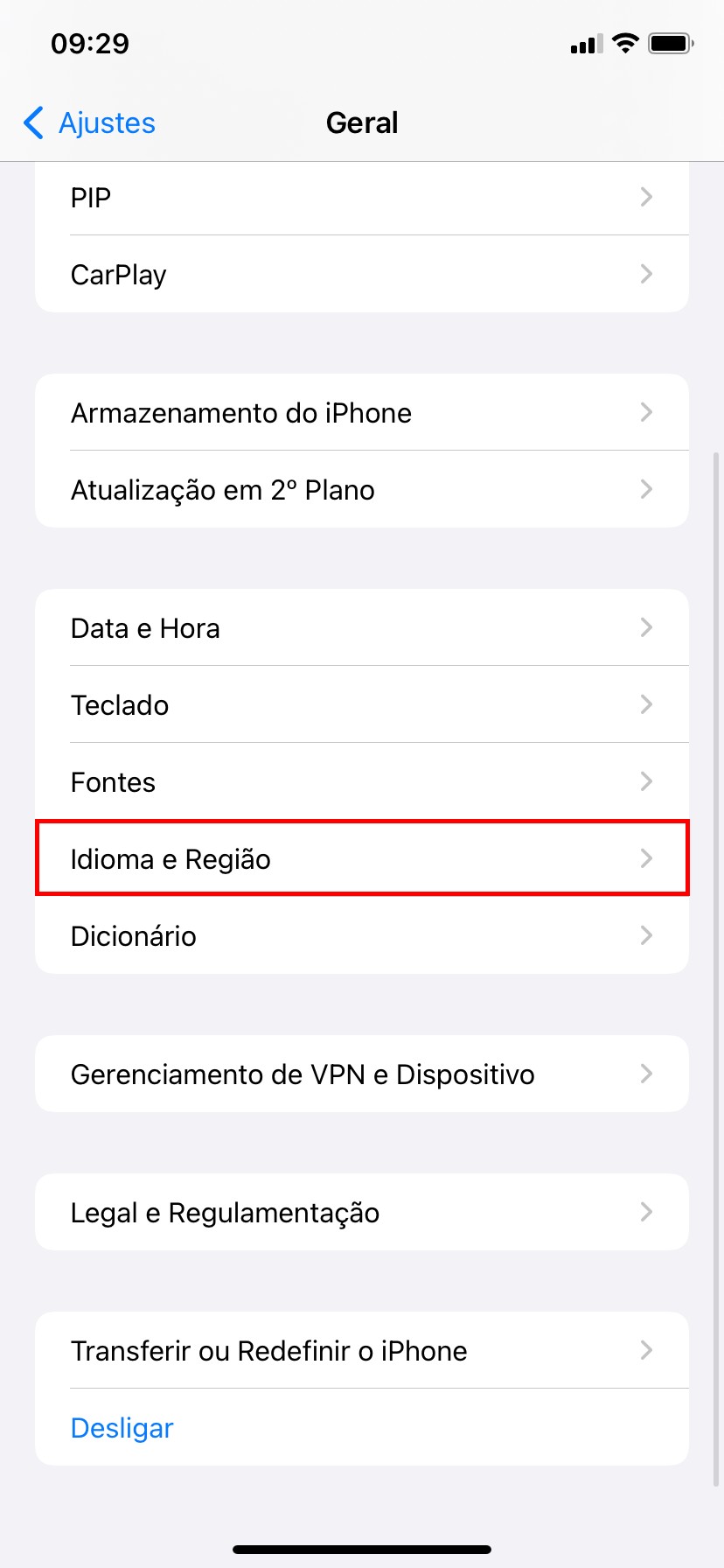Open Dicionário settings
Image resolution: width=724 pixels, height=1568 pixels.
coord(361,936)
